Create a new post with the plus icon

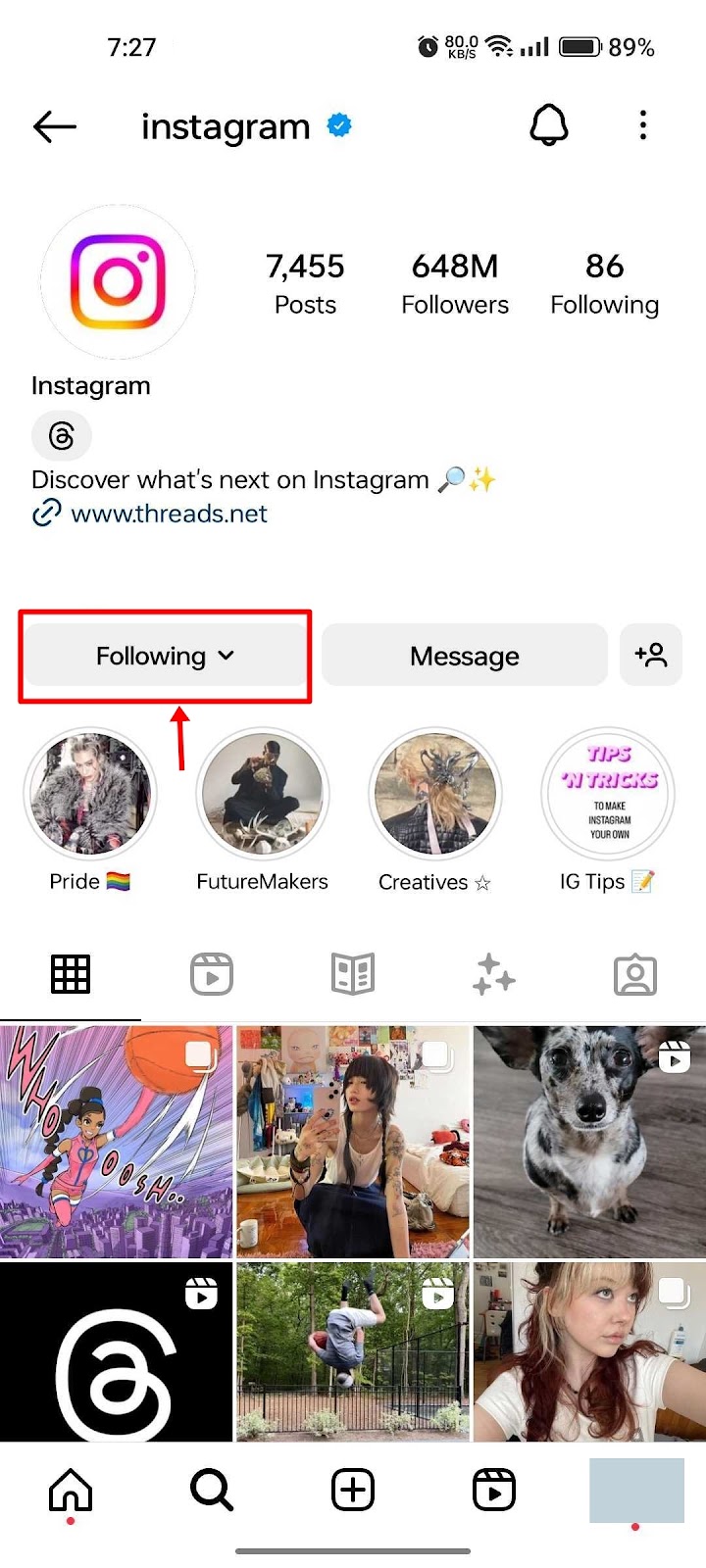tap(353, 1491)
